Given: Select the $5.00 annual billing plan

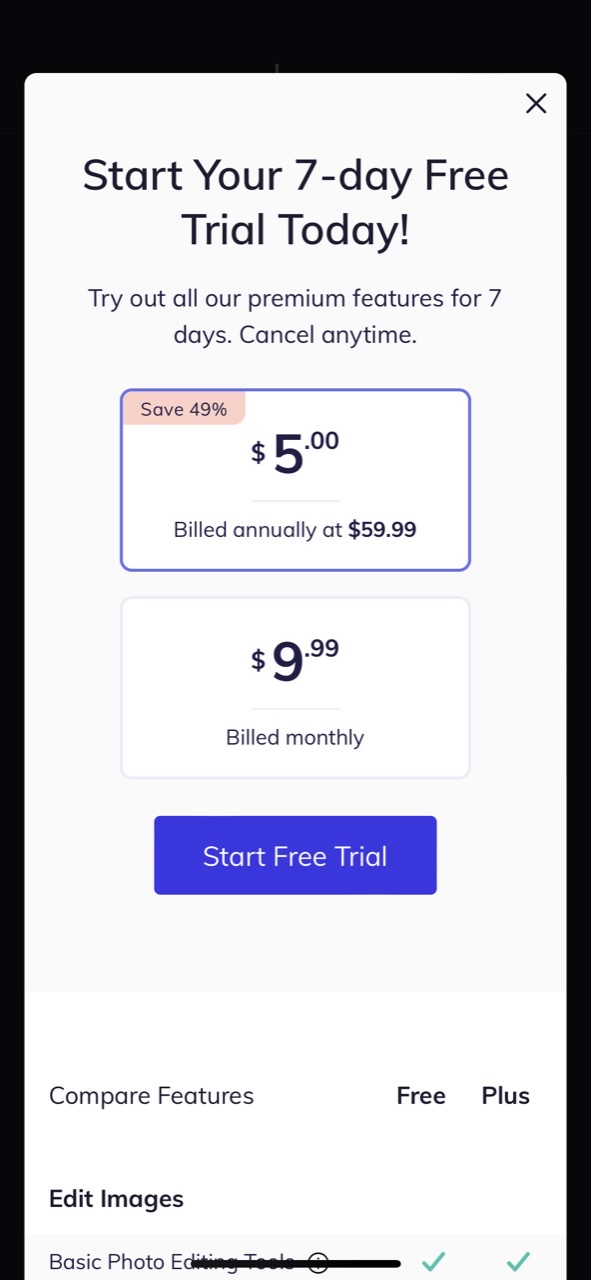Looking at the screenshot, I should point(295,480).
